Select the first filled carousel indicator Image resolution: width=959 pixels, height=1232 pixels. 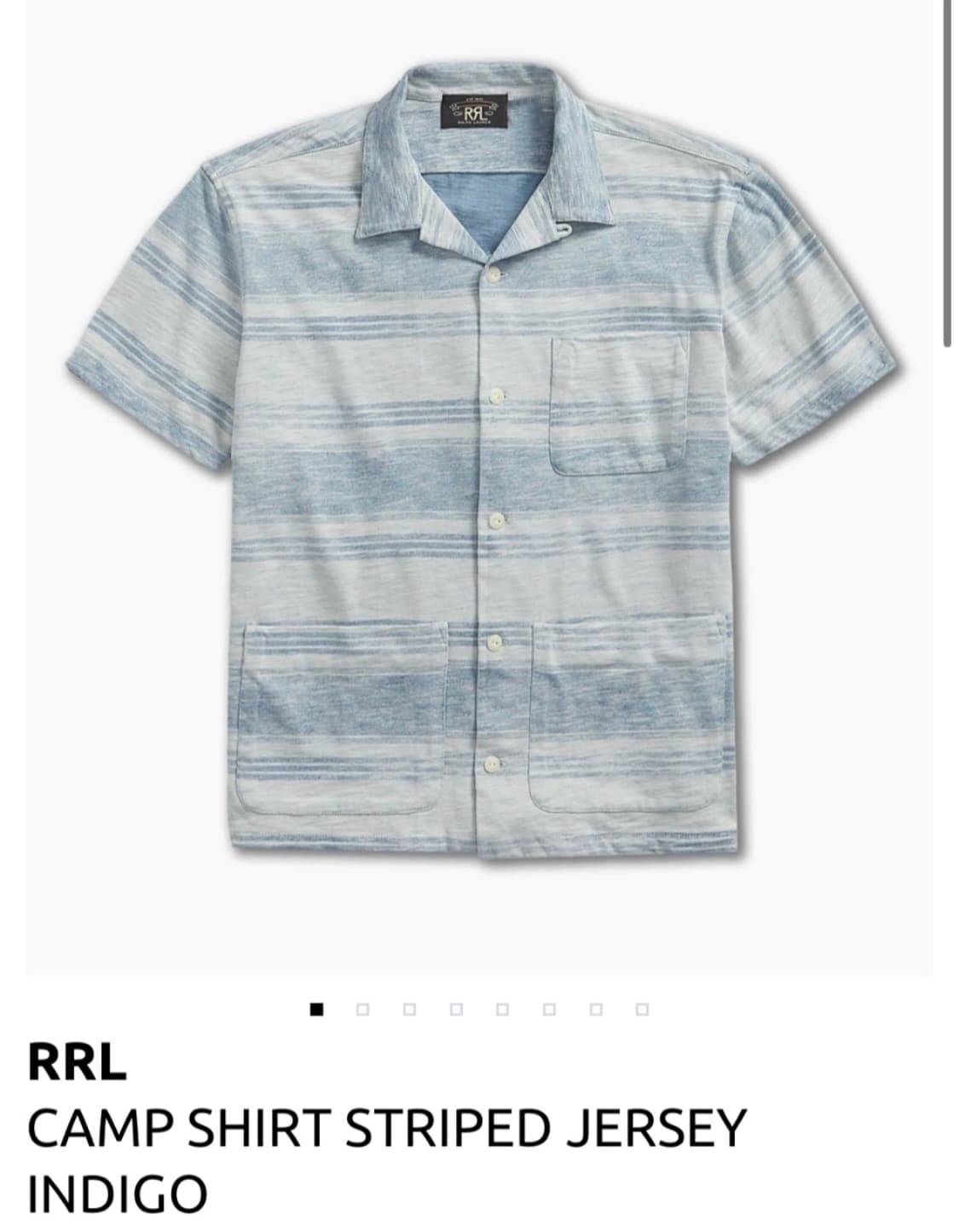click(316, 1011)
